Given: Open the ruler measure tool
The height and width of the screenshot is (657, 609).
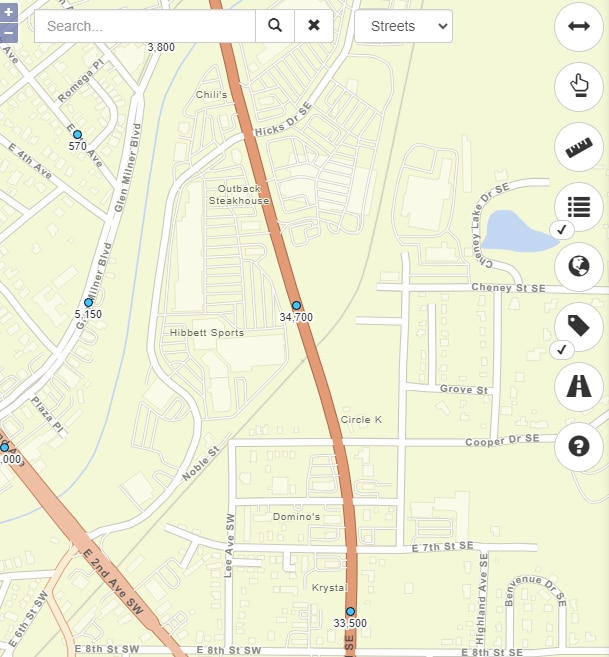Looking at the screenshot, I should 579,148.
